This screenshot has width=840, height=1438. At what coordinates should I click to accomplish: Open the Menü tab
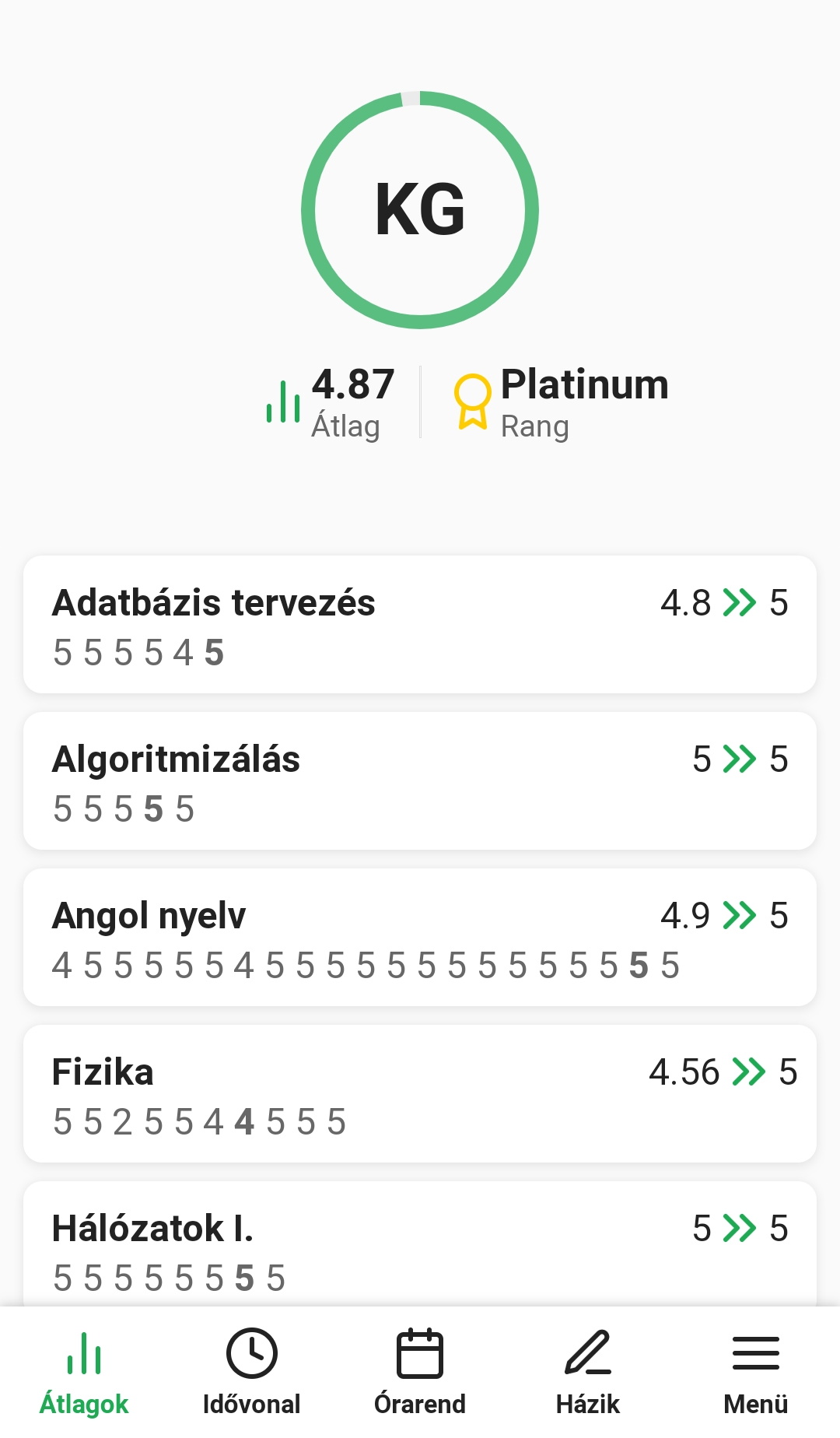point(755,1371)
